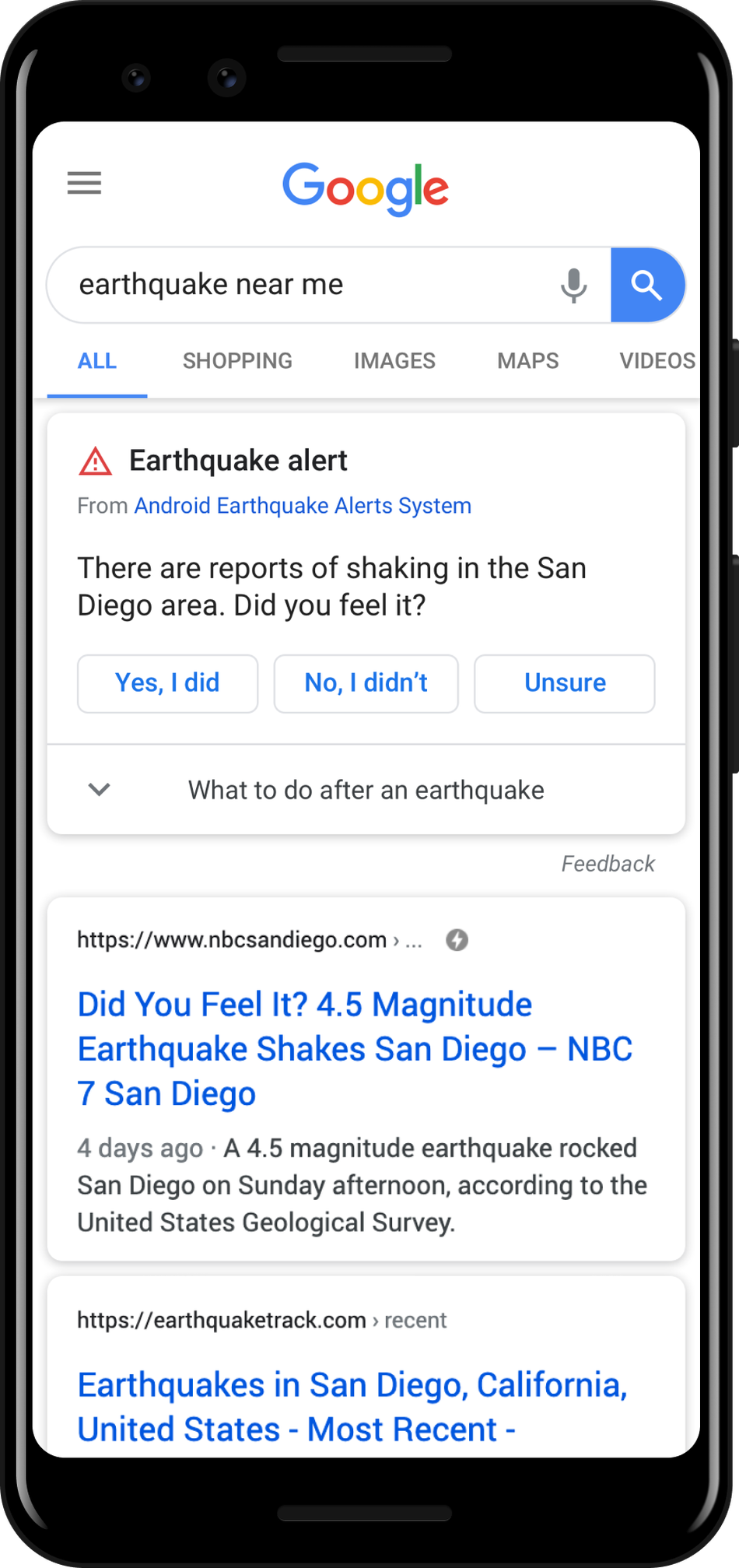Screen dimensions: 739x1568
Task: Choose the Unsure response
Action: pos(565,683)
